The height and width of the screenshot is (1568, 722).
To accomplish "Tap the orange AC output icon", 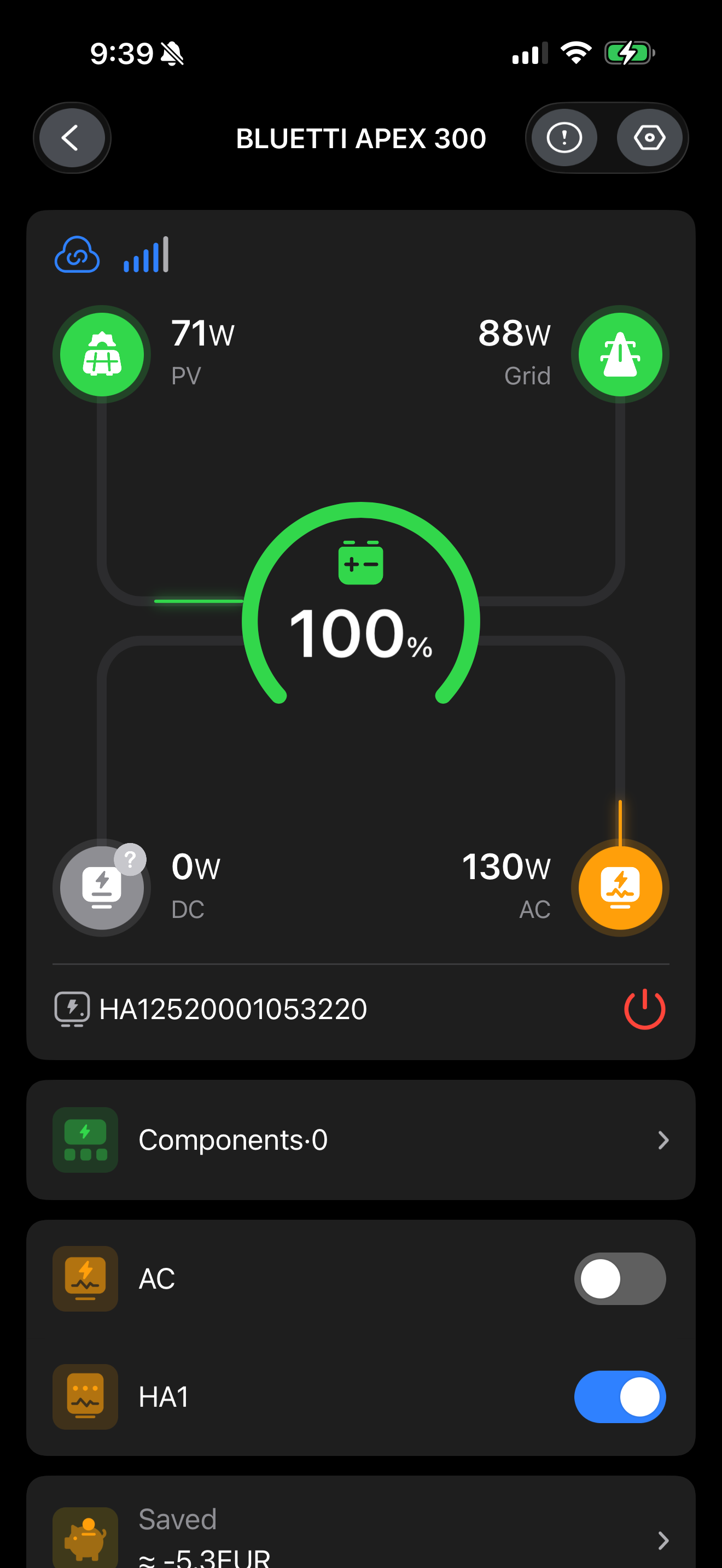I will tap(620, 887).
